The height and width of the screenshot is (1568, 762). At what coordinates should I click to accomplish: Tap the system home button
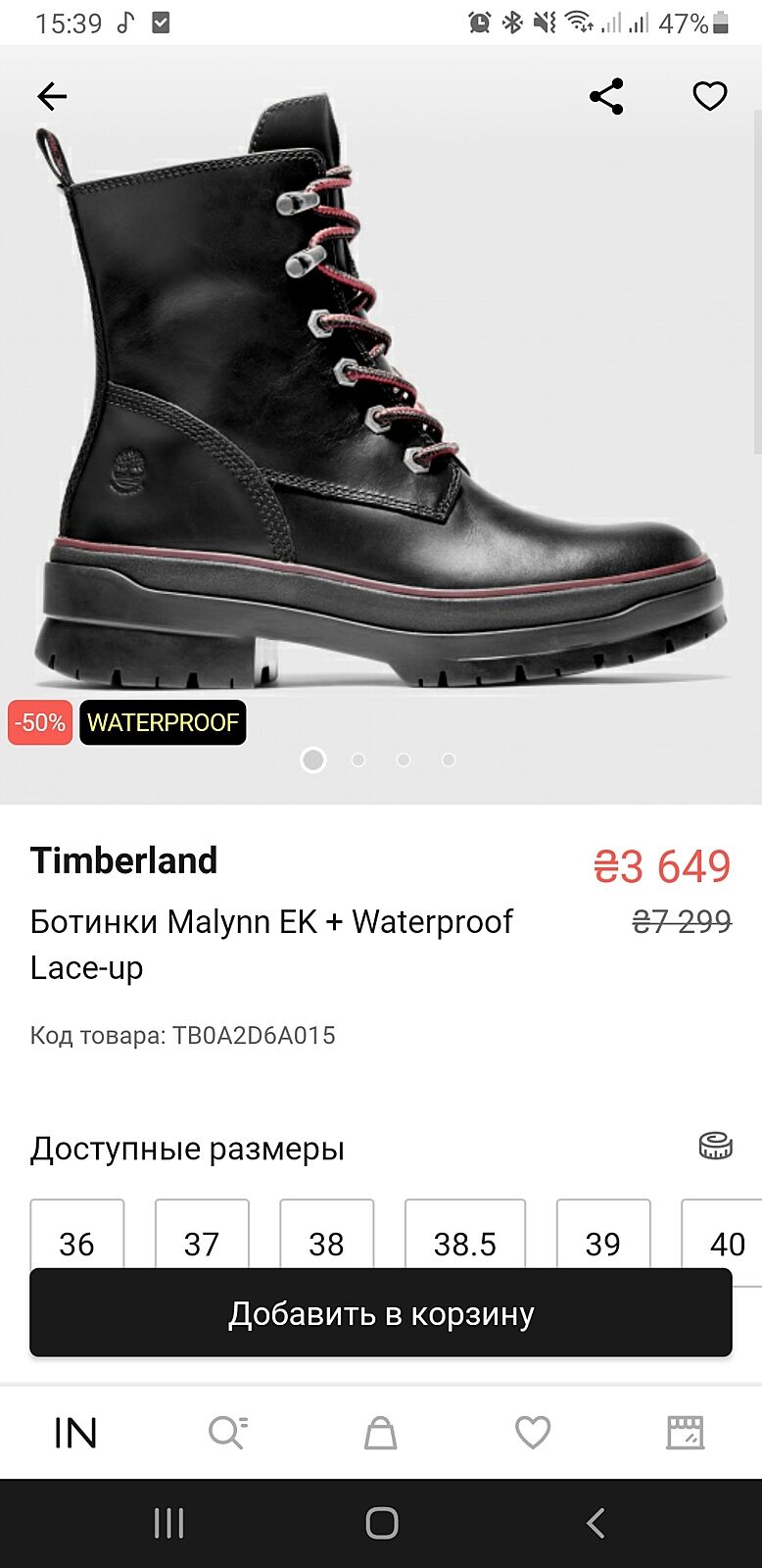[381, 1523]
